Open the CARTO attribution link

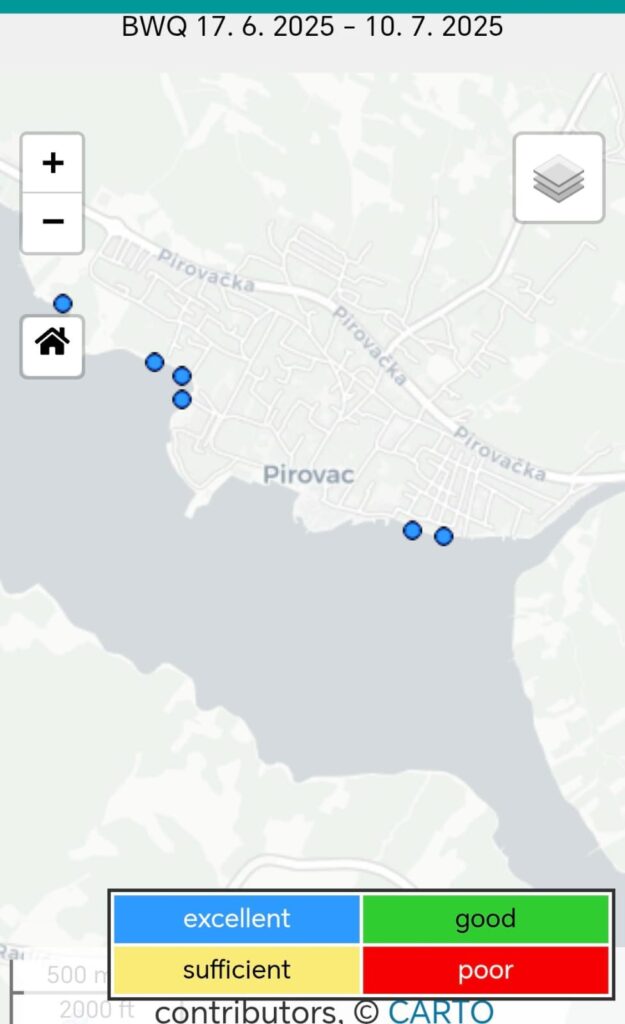(x=440, y=1011)
